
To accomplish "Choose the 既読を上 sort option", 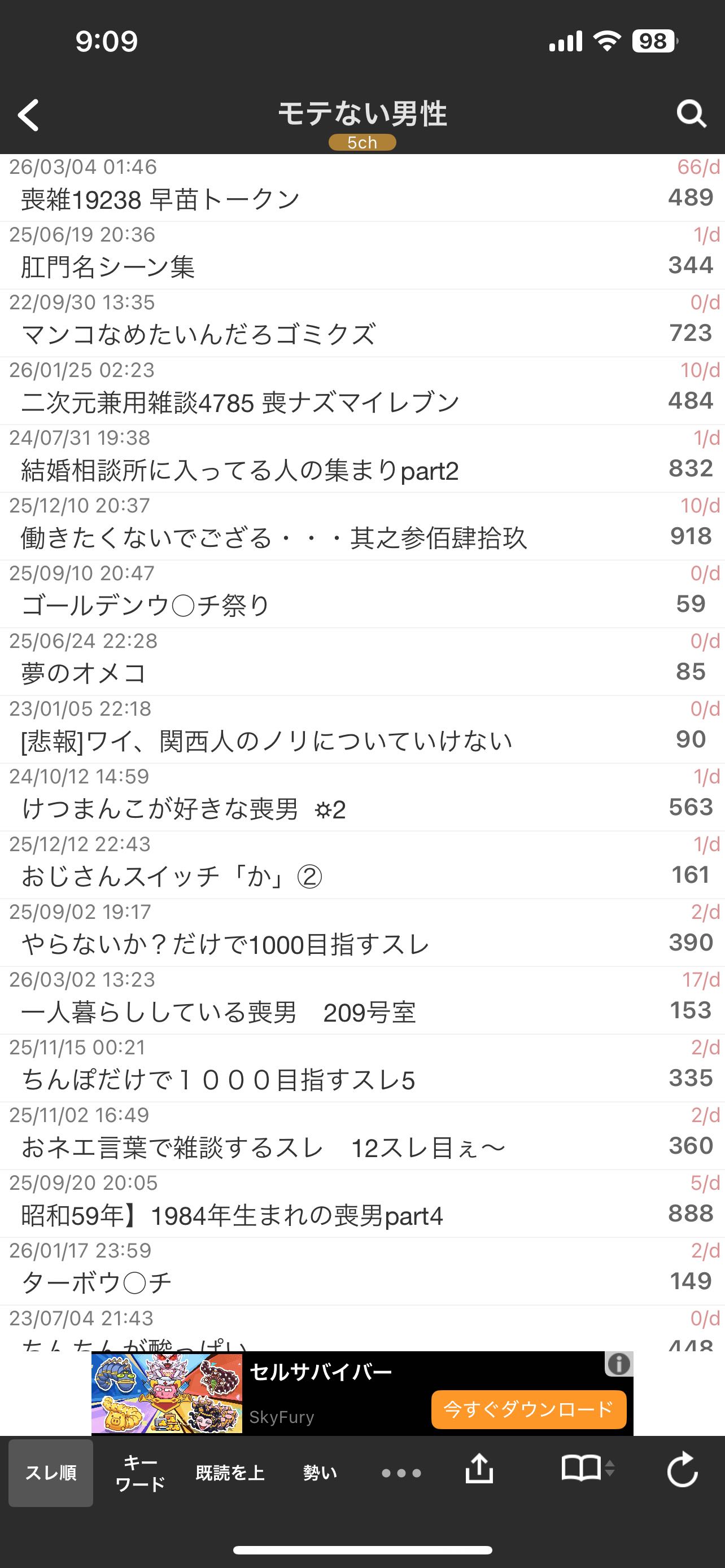I will (229, 1473).
